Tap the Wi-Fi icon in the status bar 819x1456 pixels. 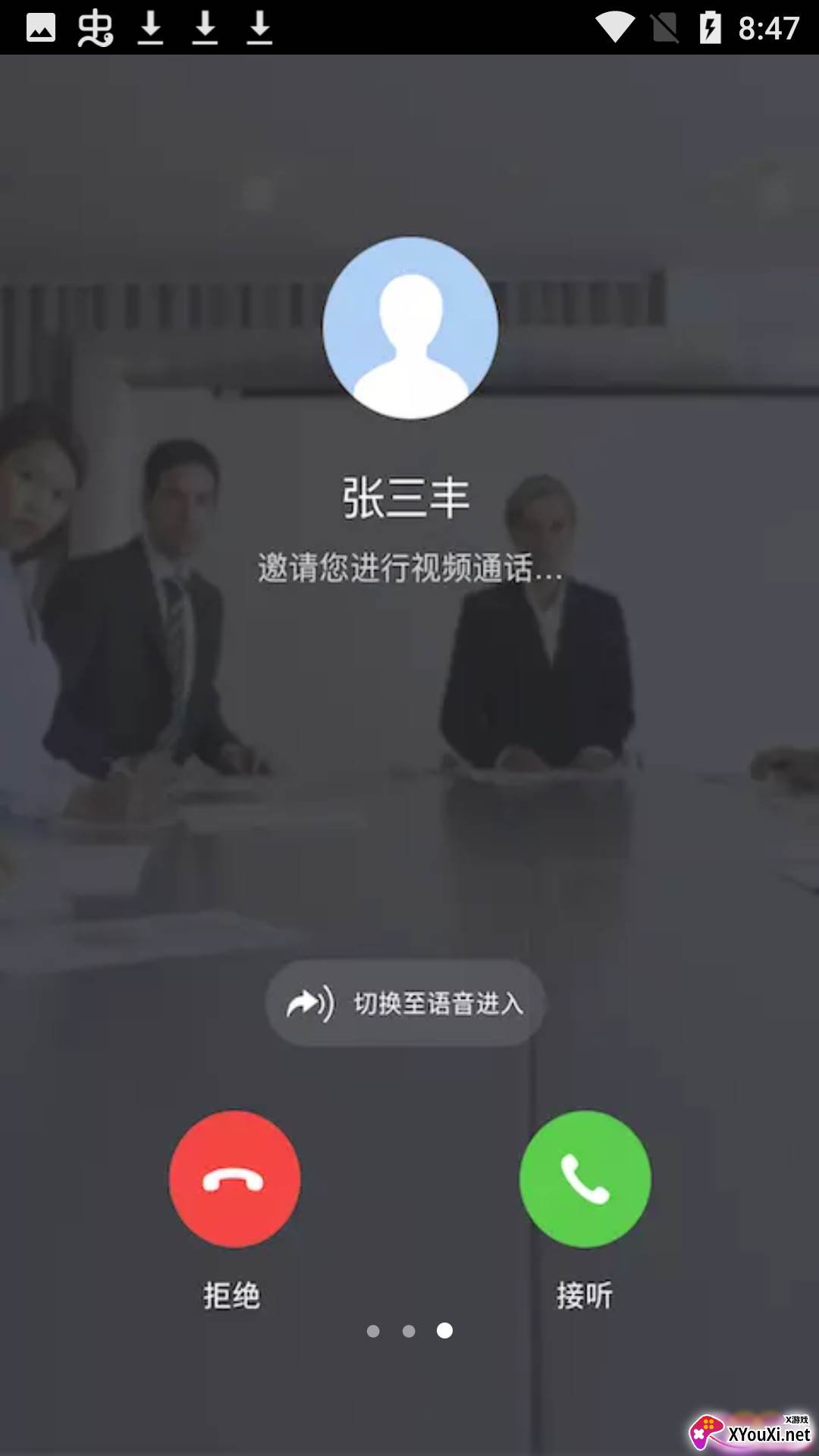click(x=617, y=27)
